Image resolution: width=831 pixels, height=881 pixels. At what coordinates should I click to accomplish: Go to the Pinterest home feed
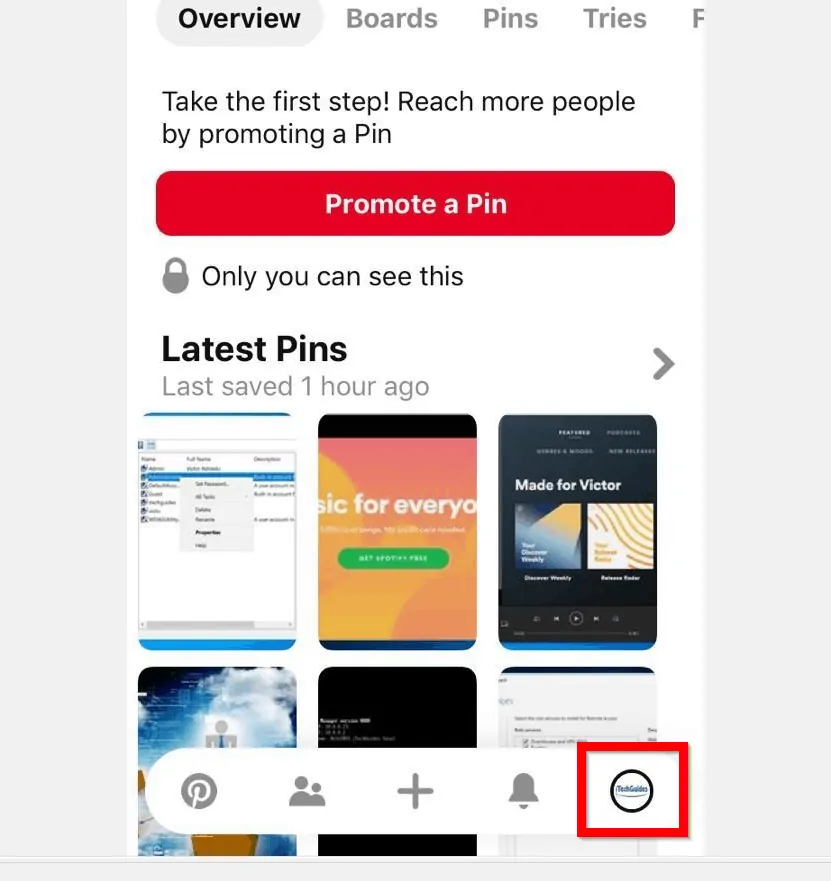199,792
